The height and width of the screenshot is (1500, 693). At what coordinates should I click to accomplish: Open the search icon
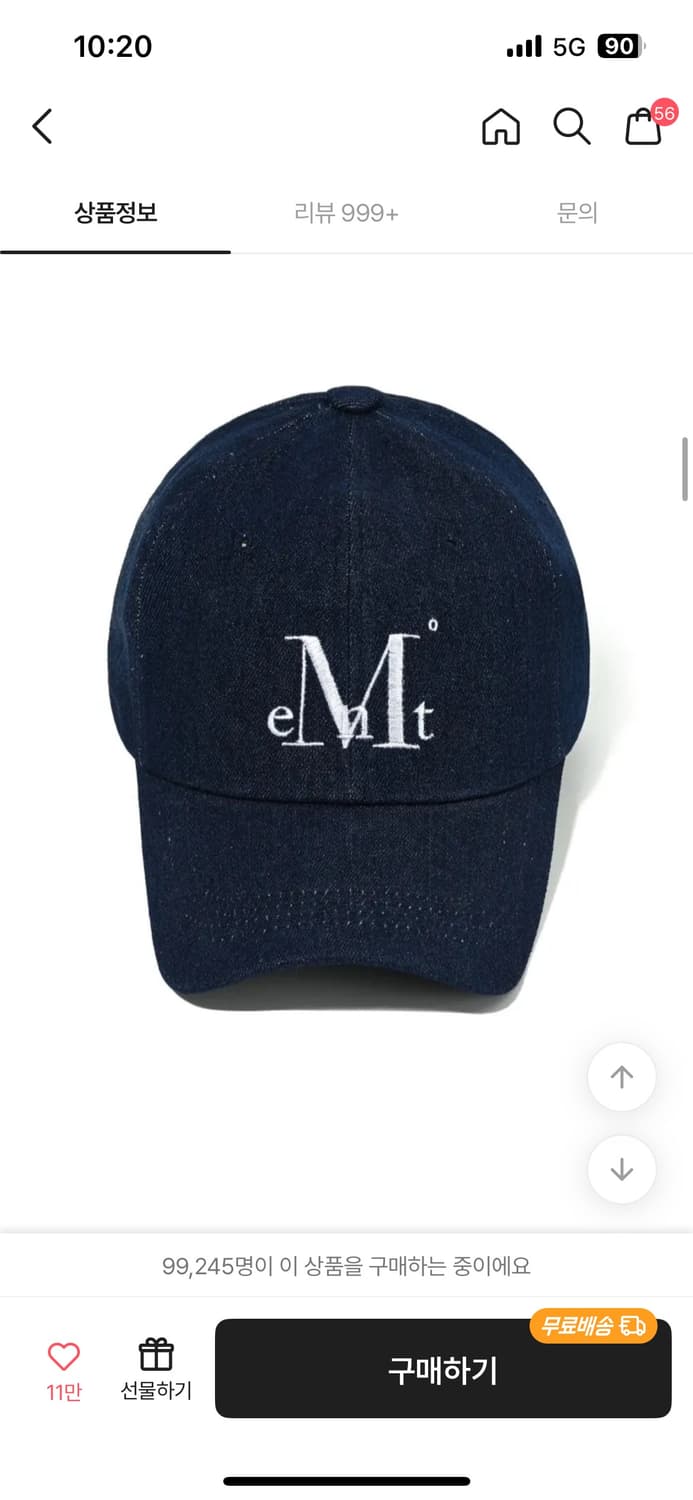coord(572,127)
